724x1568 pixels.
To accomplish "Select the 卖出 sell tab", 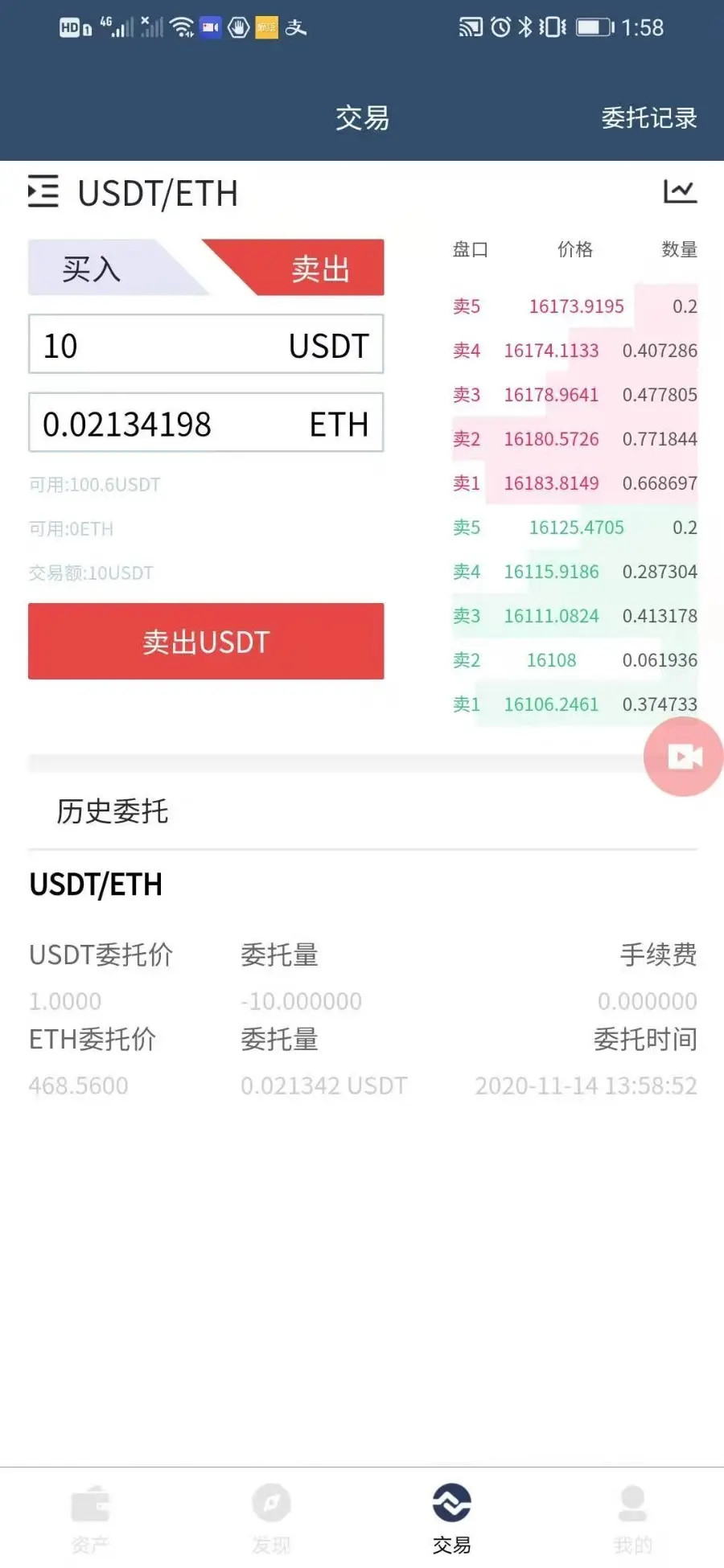I will [320, 269].
